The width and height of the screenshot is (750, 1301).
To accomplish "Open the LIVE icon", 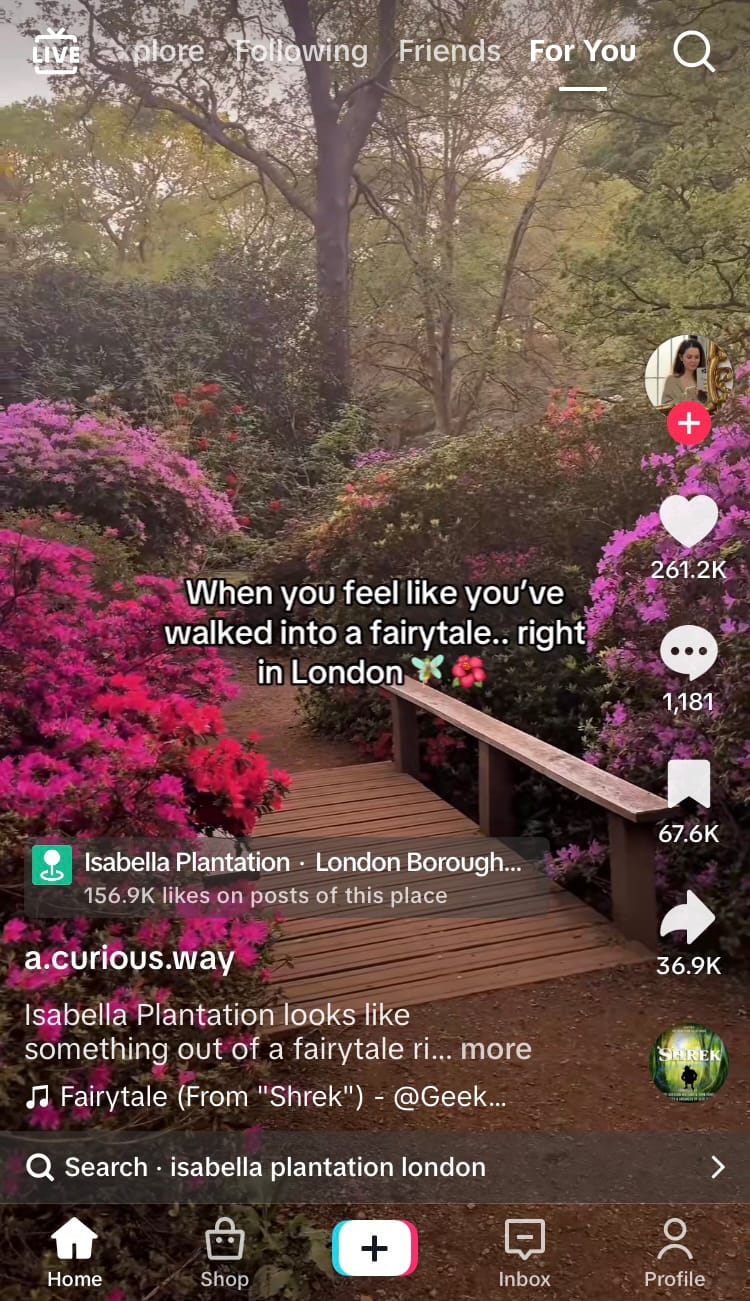I will [x=55, y=51].
